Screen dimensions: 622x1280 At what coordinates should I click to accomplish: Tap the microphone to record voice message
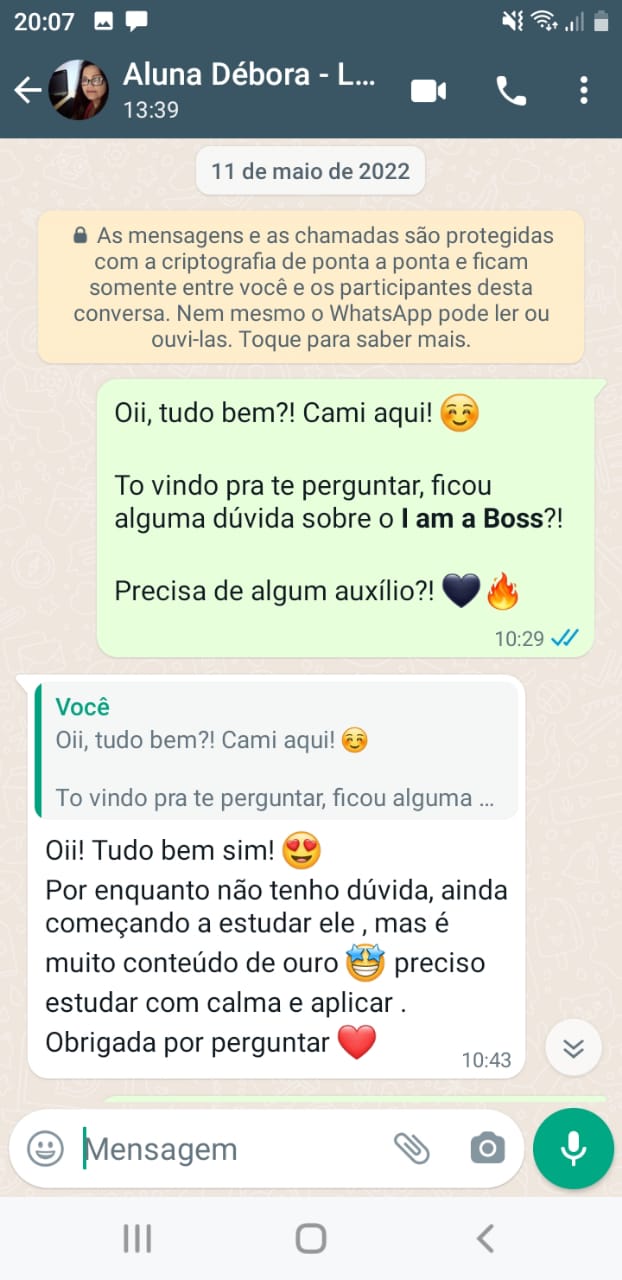pos(573,1148)
